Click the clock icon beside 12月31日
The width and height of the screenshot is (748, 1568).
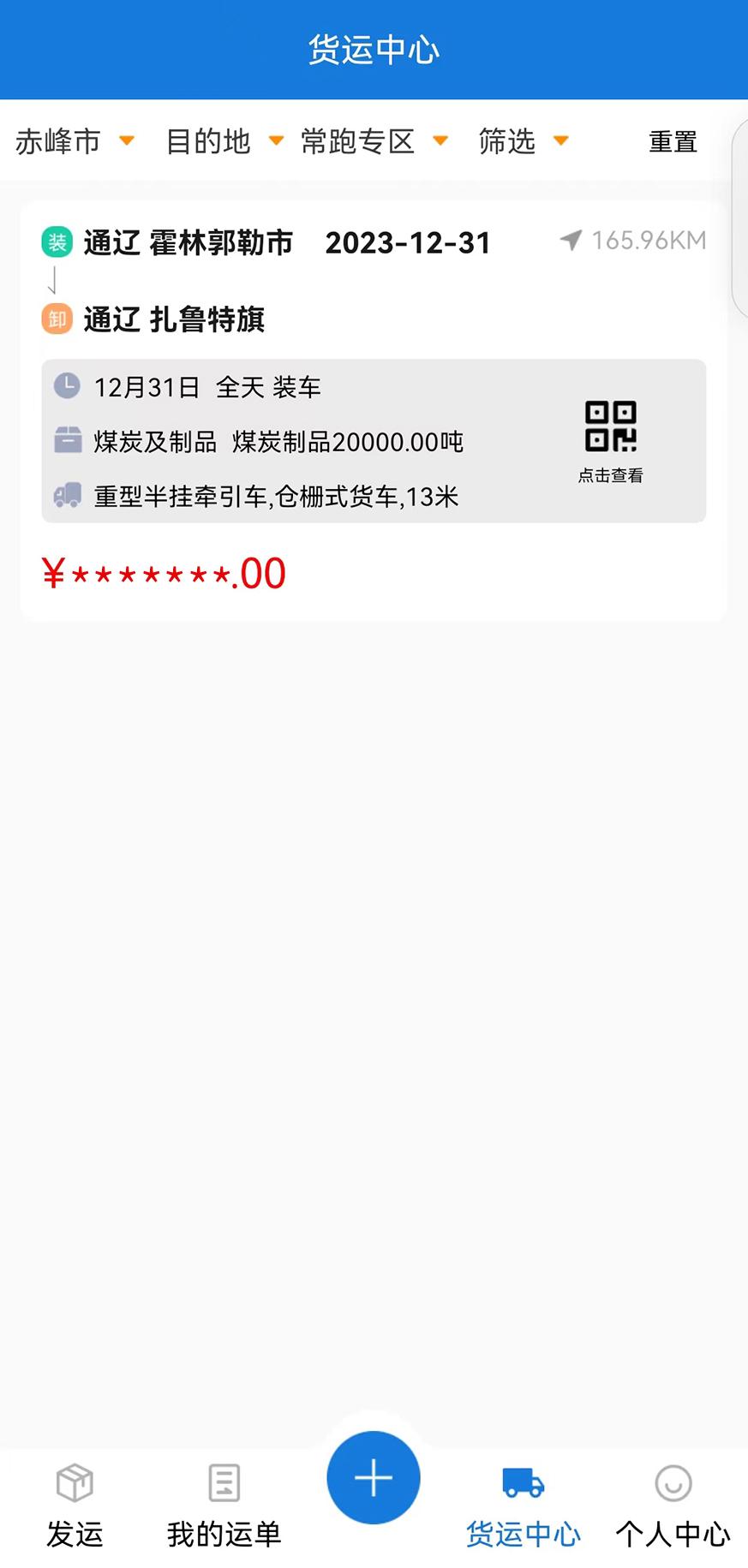pos(67,386)
